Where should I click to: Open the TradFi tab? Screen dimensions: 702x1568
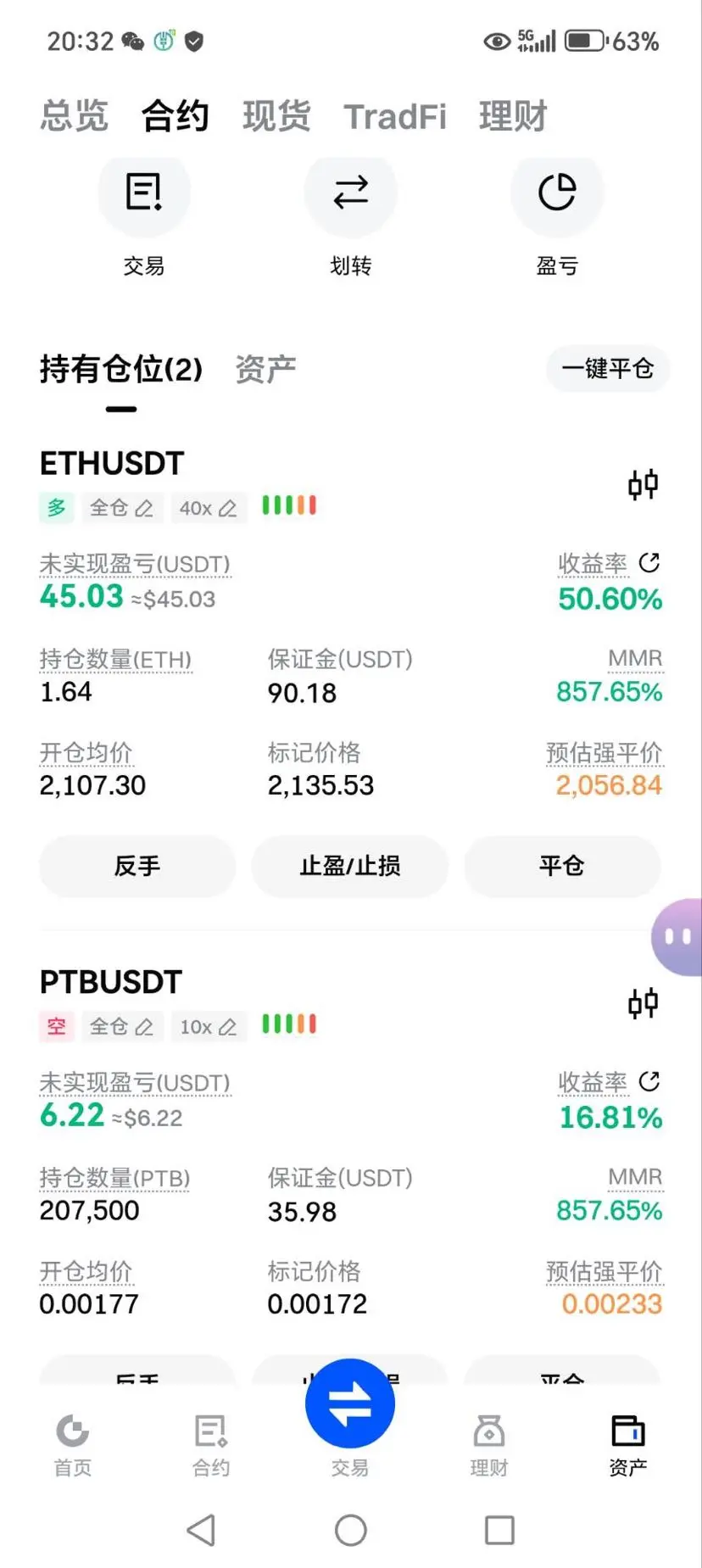395,117
